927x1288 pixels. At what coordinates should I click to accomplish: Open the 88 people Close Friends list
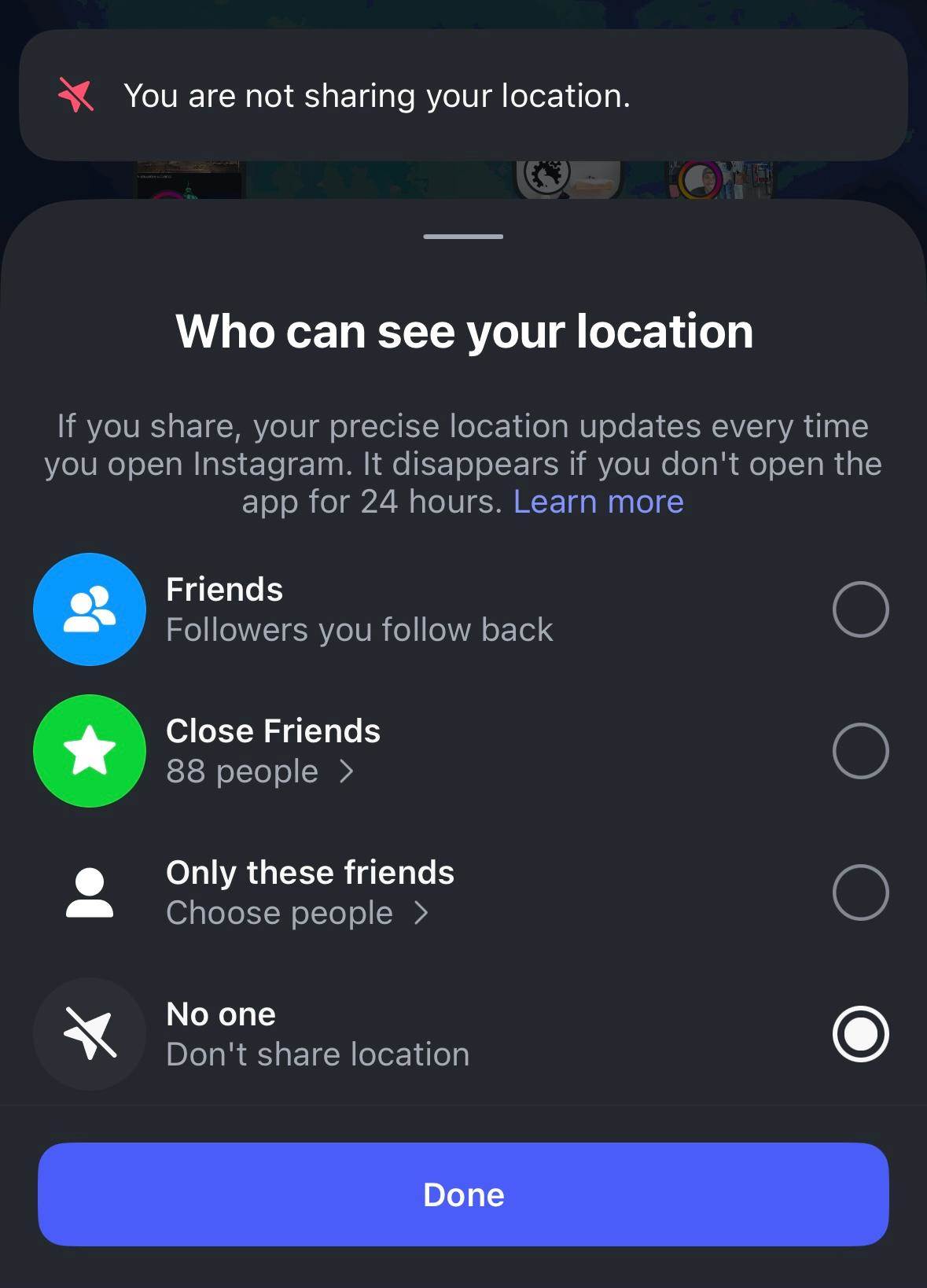pyautogui.click(x=259, y=771)
